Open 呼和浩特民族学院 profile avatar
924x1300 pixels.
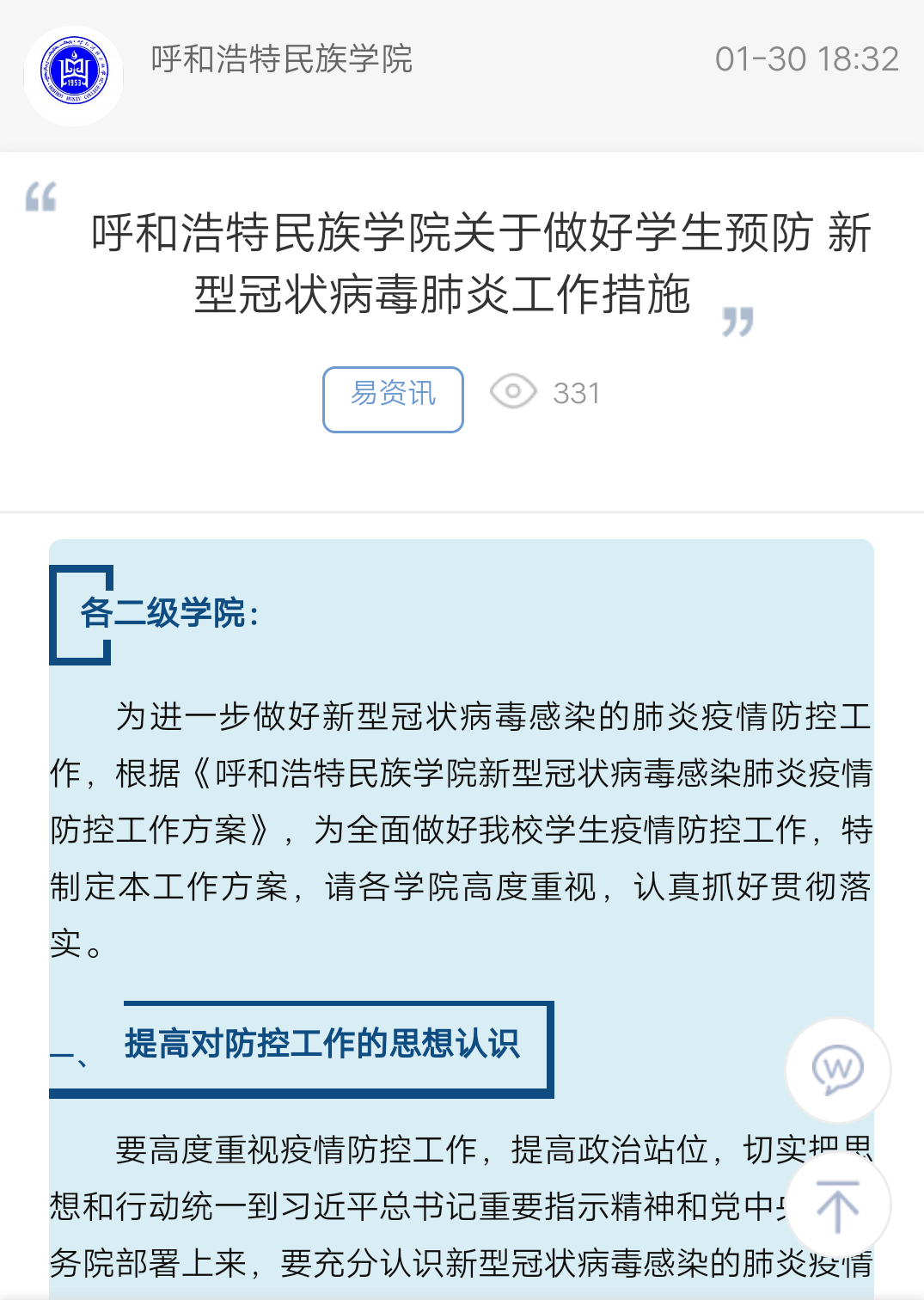(73, 76)
